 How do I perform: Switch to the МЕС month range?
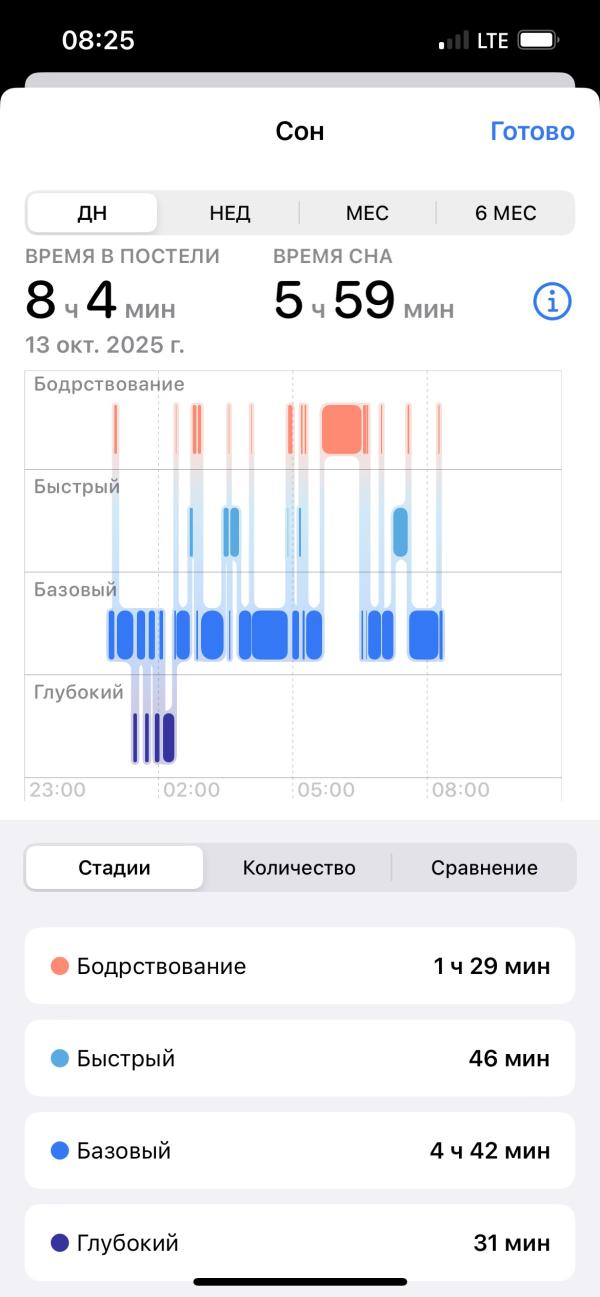(367, 213)
